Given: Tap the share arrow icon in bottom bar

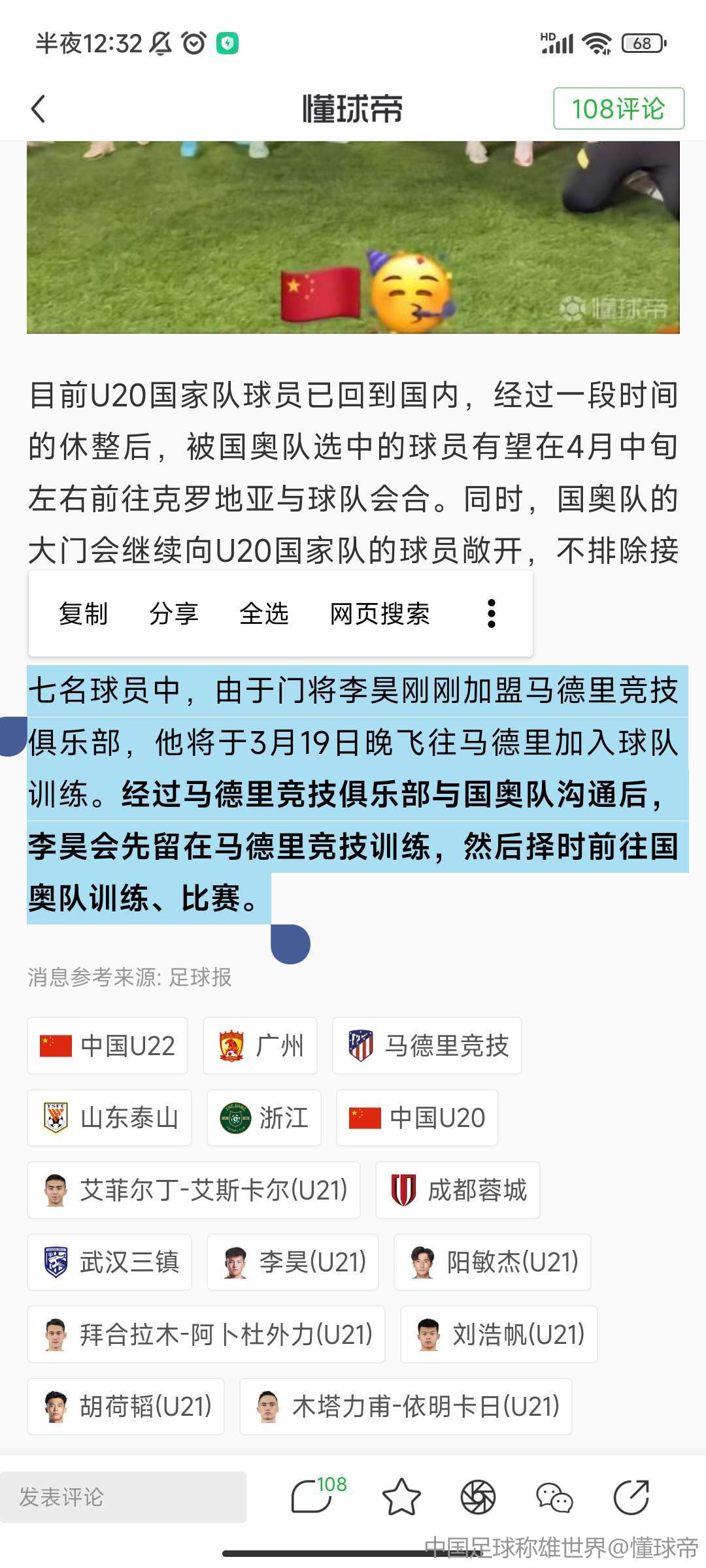Looking at the screenshot, I should click(631, 1497).
